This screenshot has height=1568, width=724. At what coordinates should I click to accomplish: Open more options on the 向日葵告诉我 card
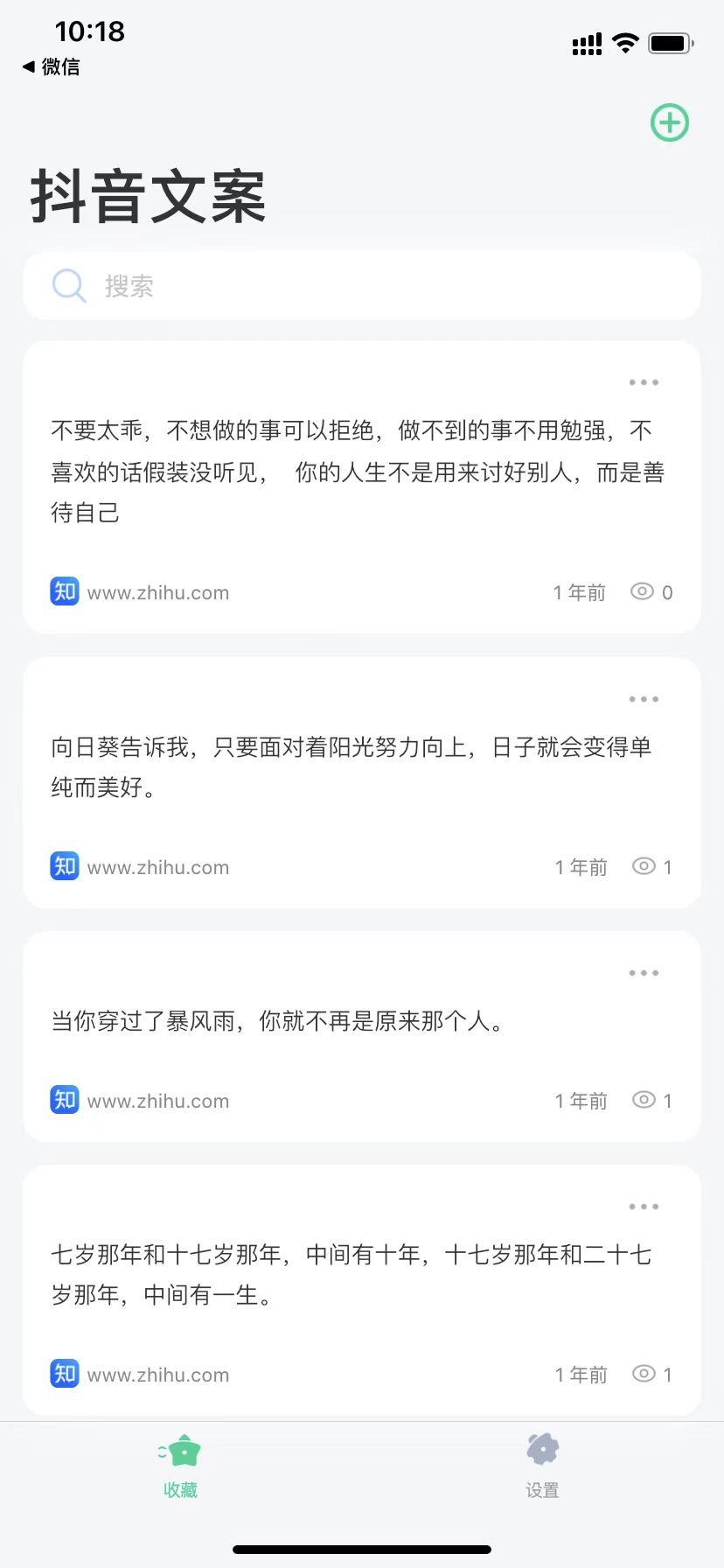pyautogui.click(x=644, y=699)
